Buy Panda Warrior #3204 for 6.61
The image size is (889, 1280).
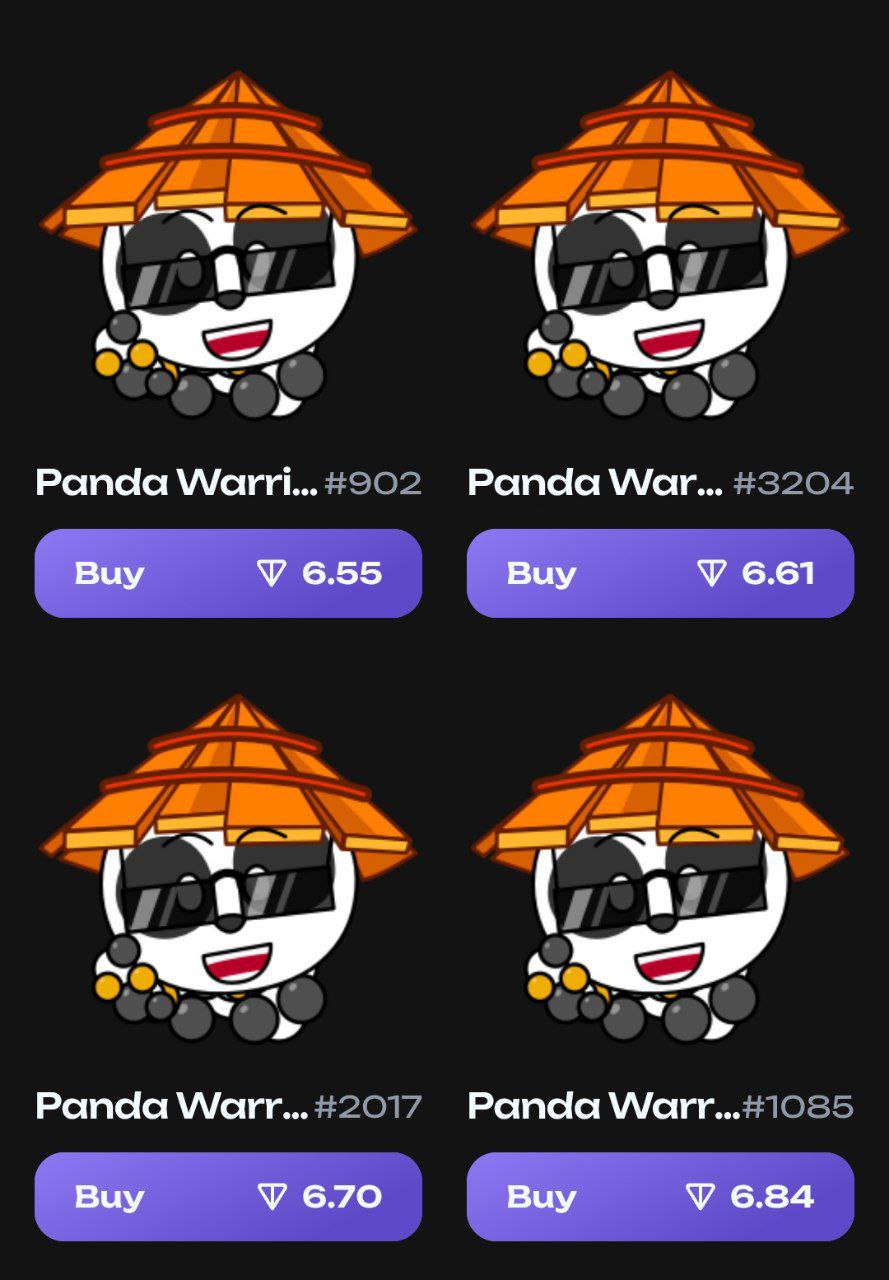(x=660, y=573)
